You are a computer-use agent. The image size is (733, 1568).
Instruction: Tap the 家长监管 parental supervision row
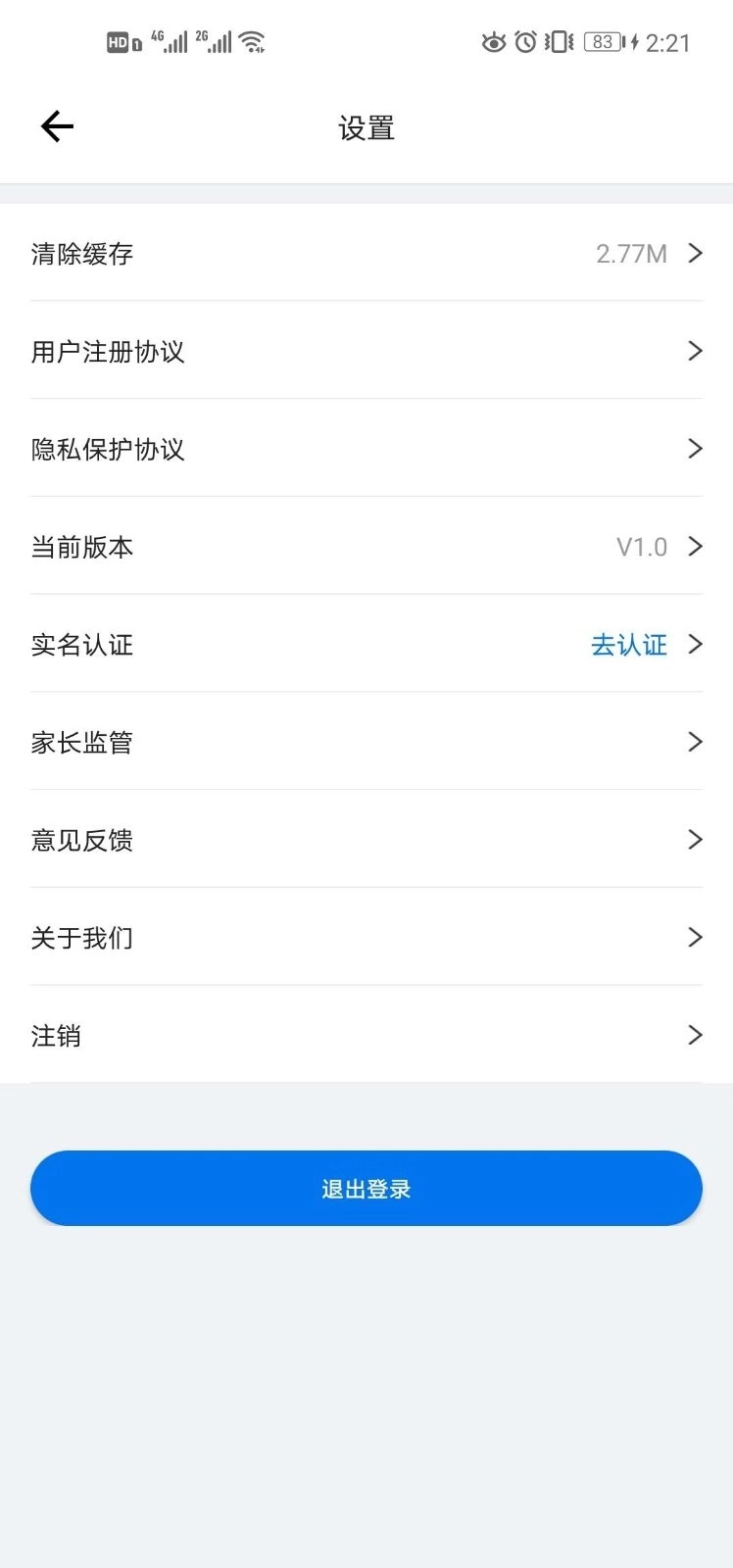[366, 742]
